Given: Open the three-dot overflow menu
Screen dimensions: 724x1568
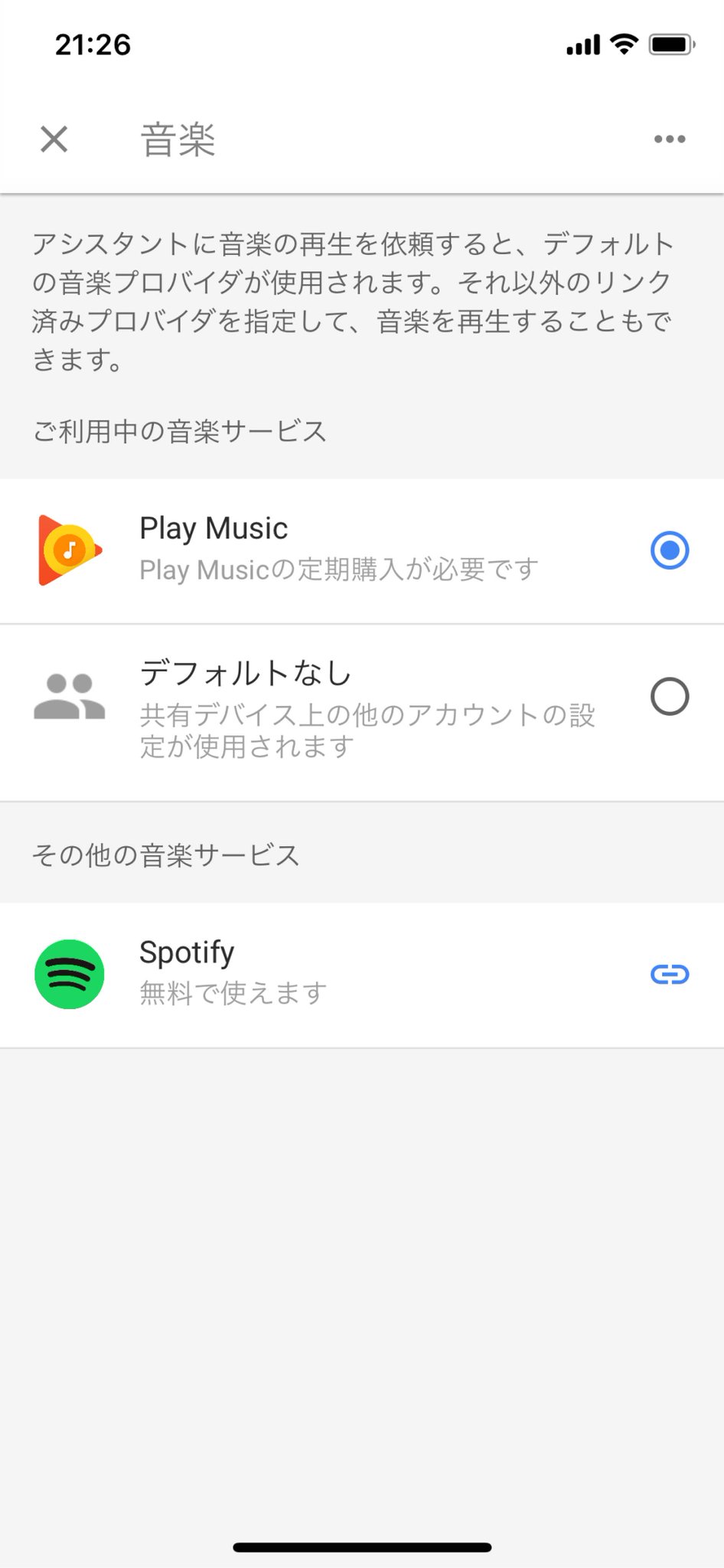Looking at the screenshot, I should [x=670, y=139].
